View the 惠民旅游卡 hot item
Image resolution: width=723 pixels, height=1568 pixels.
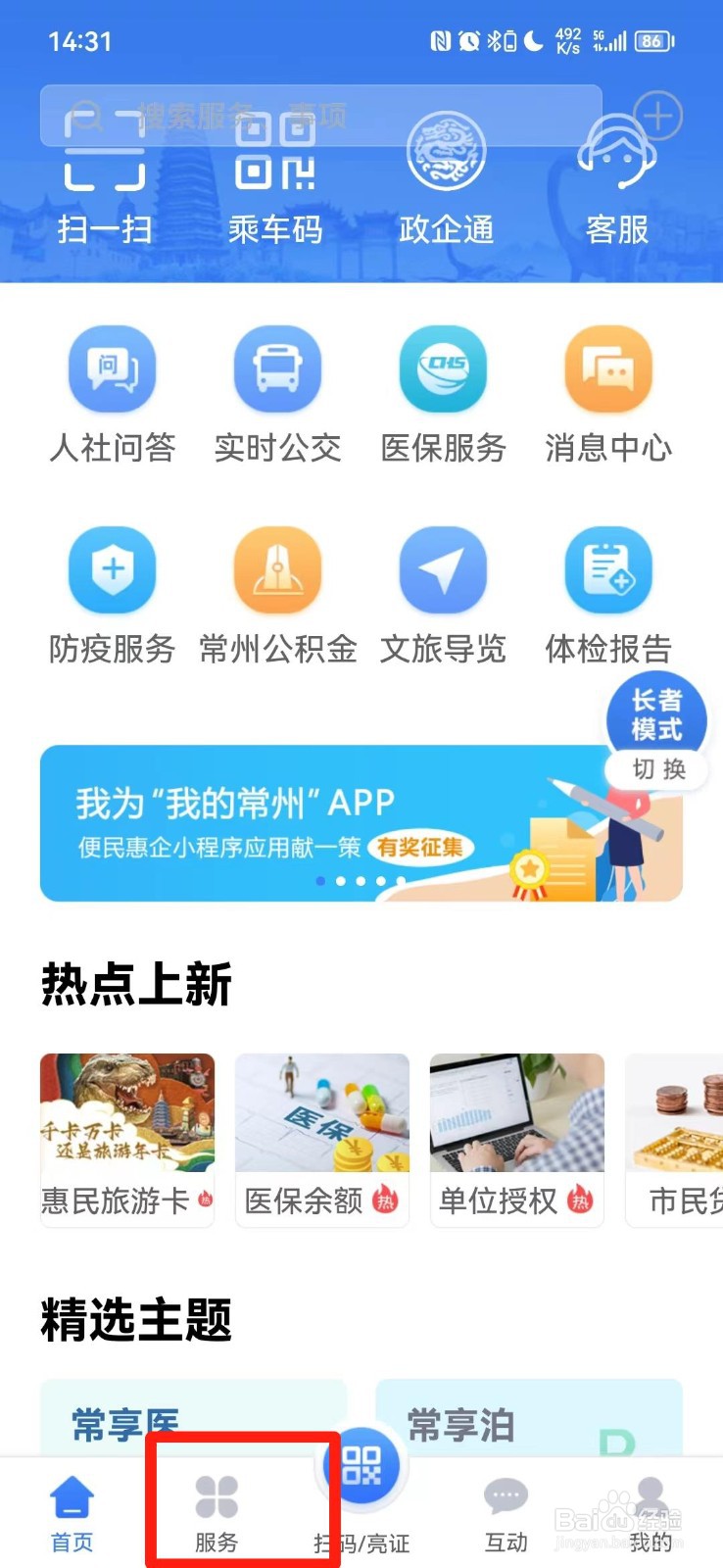coord(127,1137)
